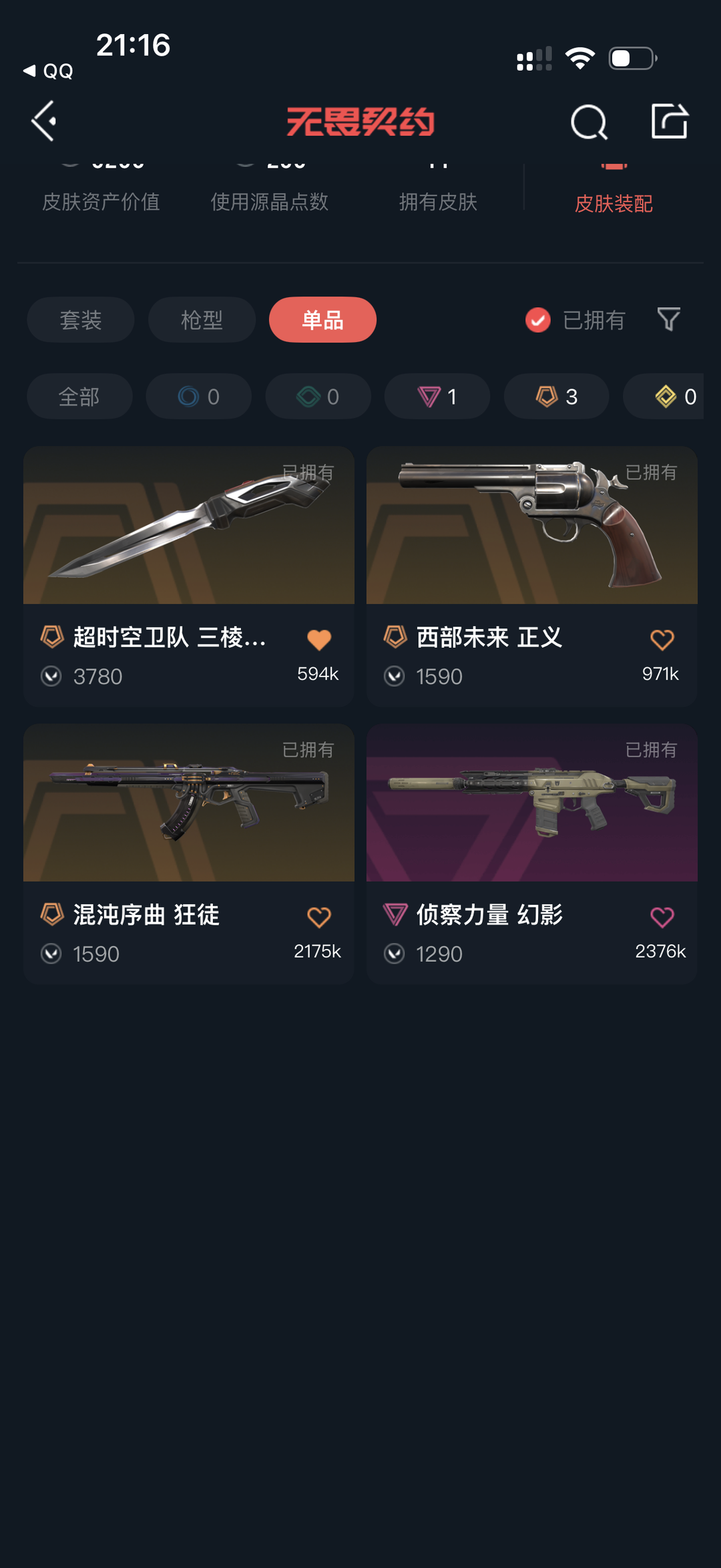This screenshot has height=1568, width=721.
Task: Filter by blue circle tier chip
Action: coord(198,397)
